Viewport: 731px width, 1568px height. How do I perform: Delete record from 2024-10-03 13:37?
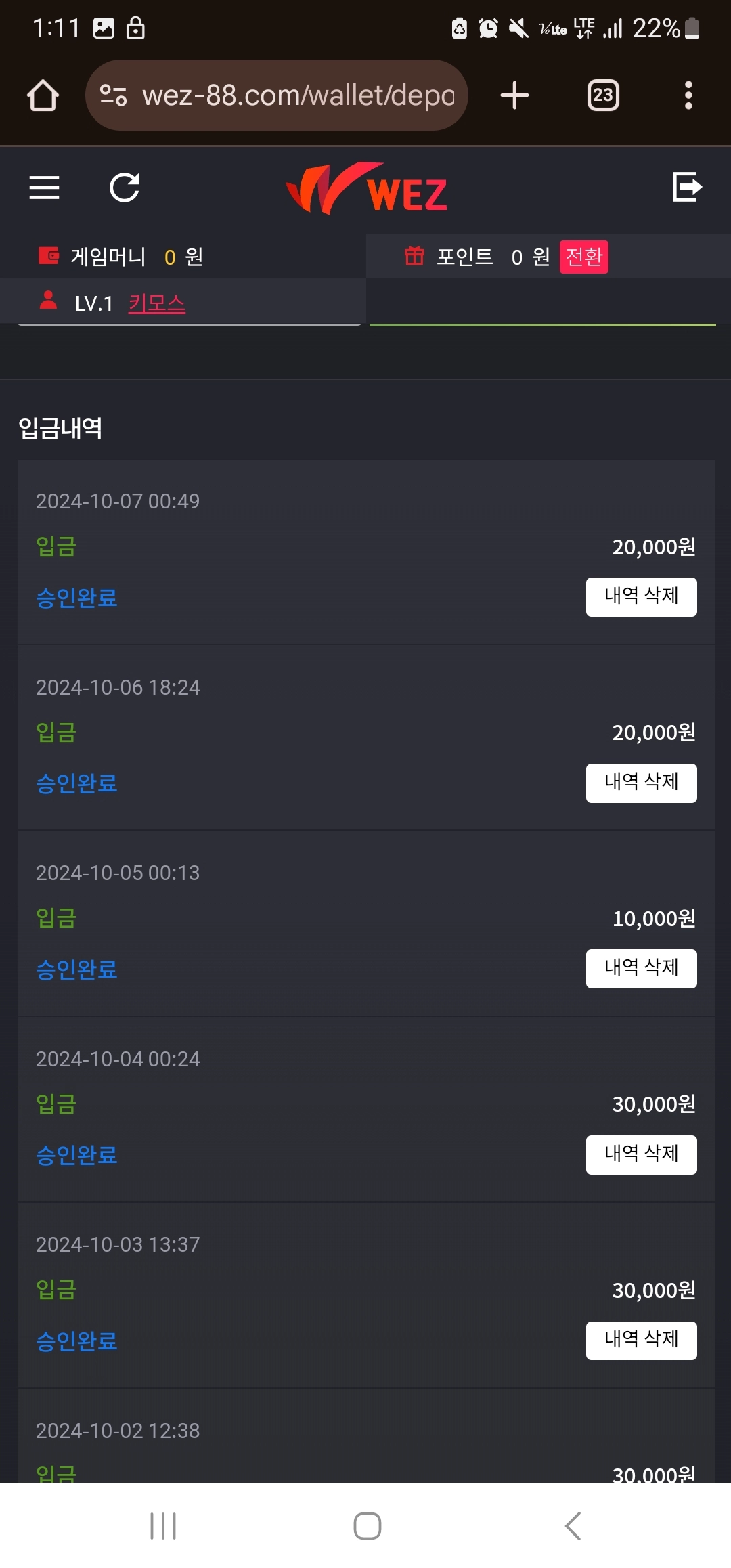(x=641, y=1340)
